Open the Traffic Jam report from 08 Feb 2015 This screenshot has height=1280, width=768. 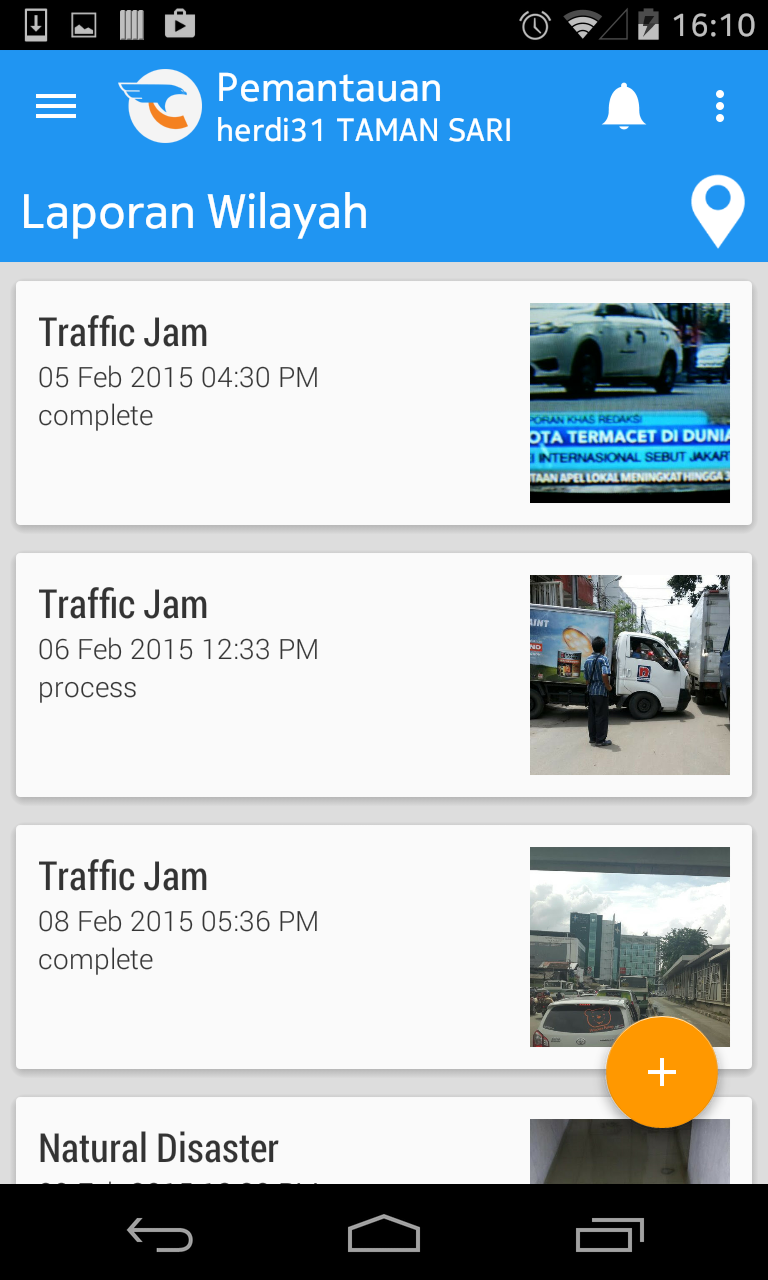[x=270, y=946]
